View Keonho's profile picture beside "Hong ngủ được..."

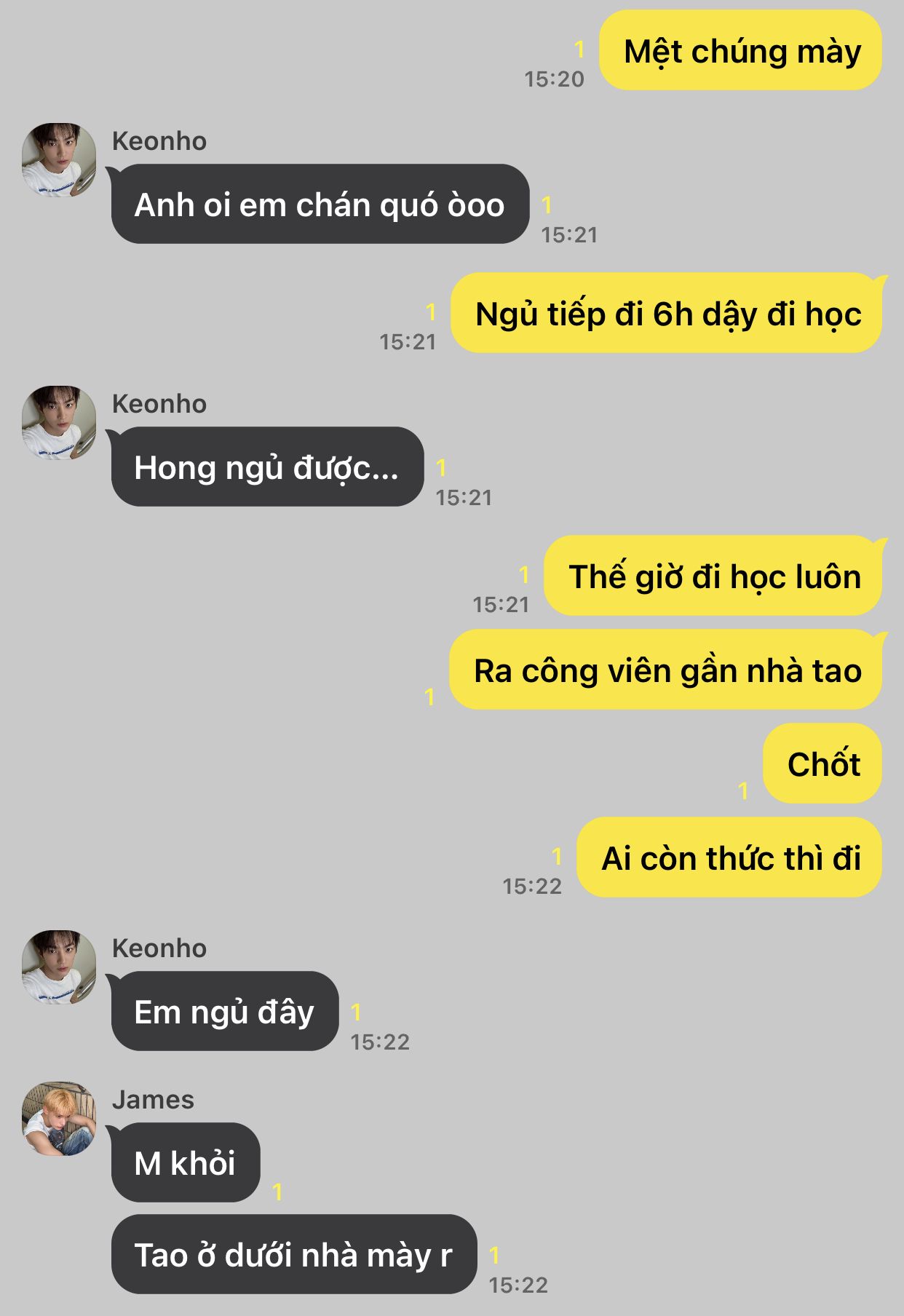click(59, 423)
